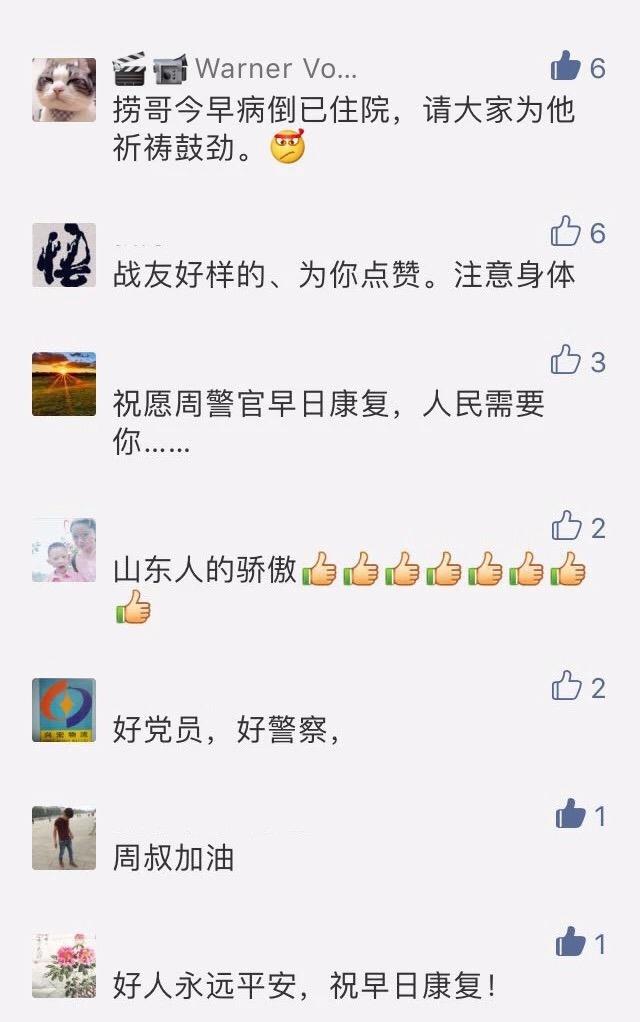Open the Warner Vo... username
The height and width of the screenshot is (1022, 640).
click(275, 68)
